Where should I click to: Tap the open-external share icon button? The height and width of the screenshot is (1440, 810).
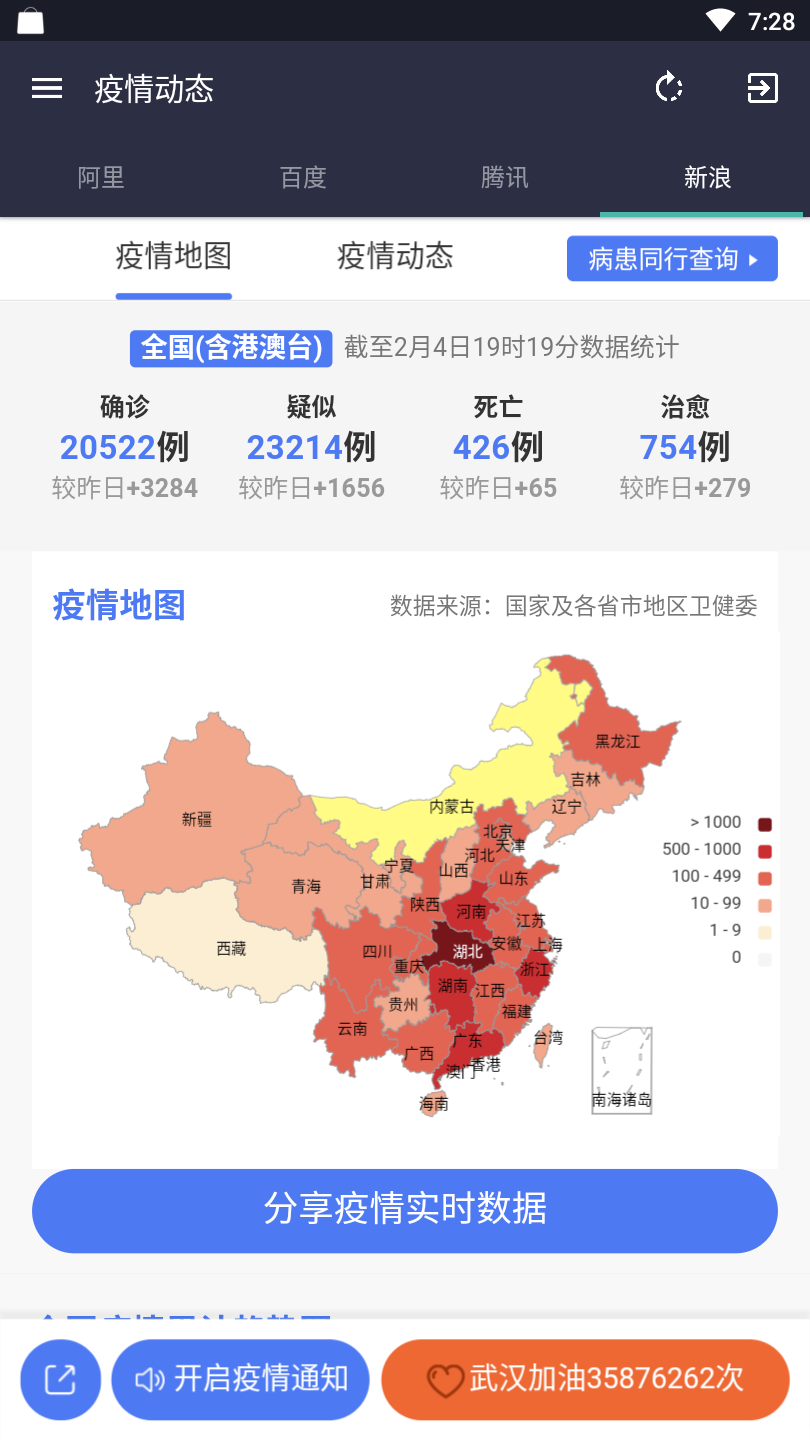(x=61, y=1380)
